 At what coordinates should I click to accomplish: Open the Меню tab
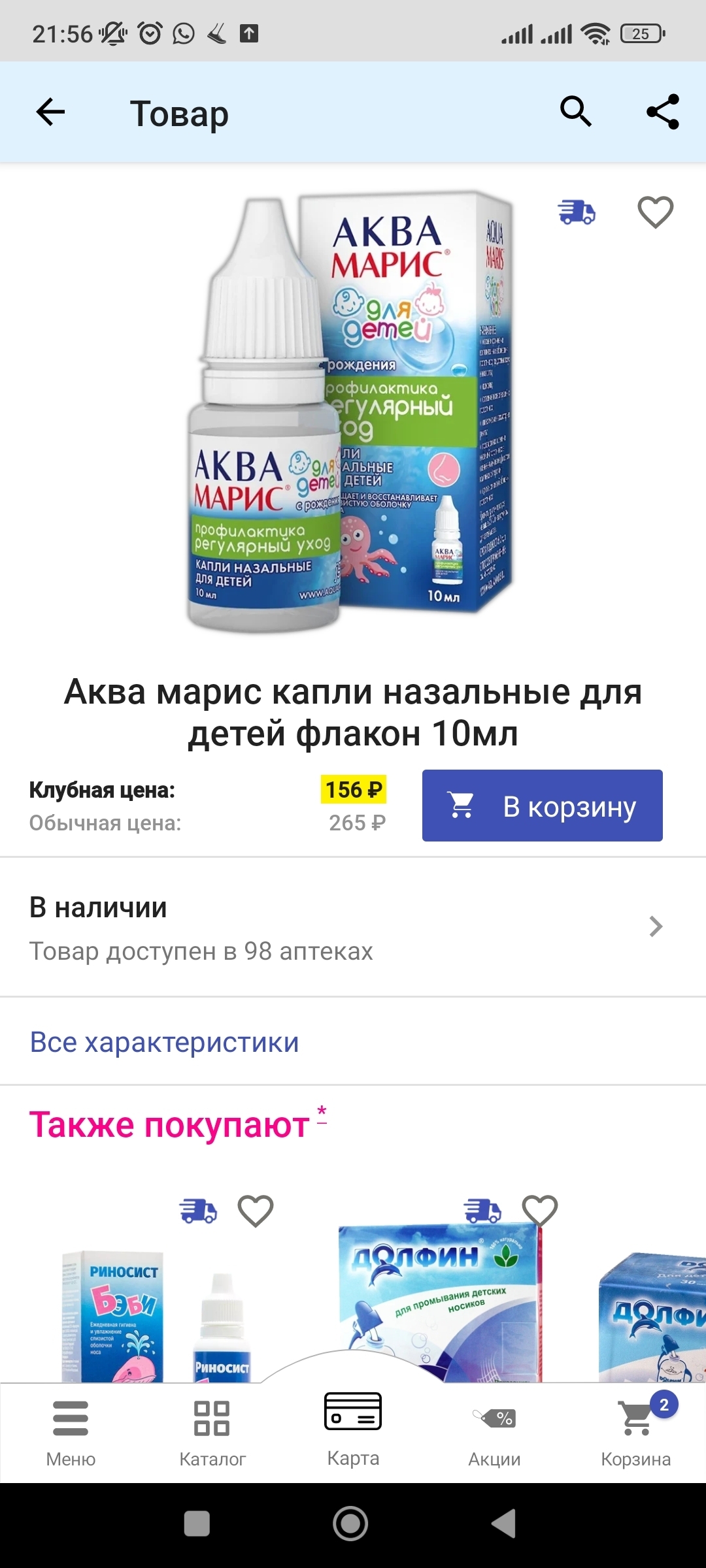click(x=71, y=1432)
